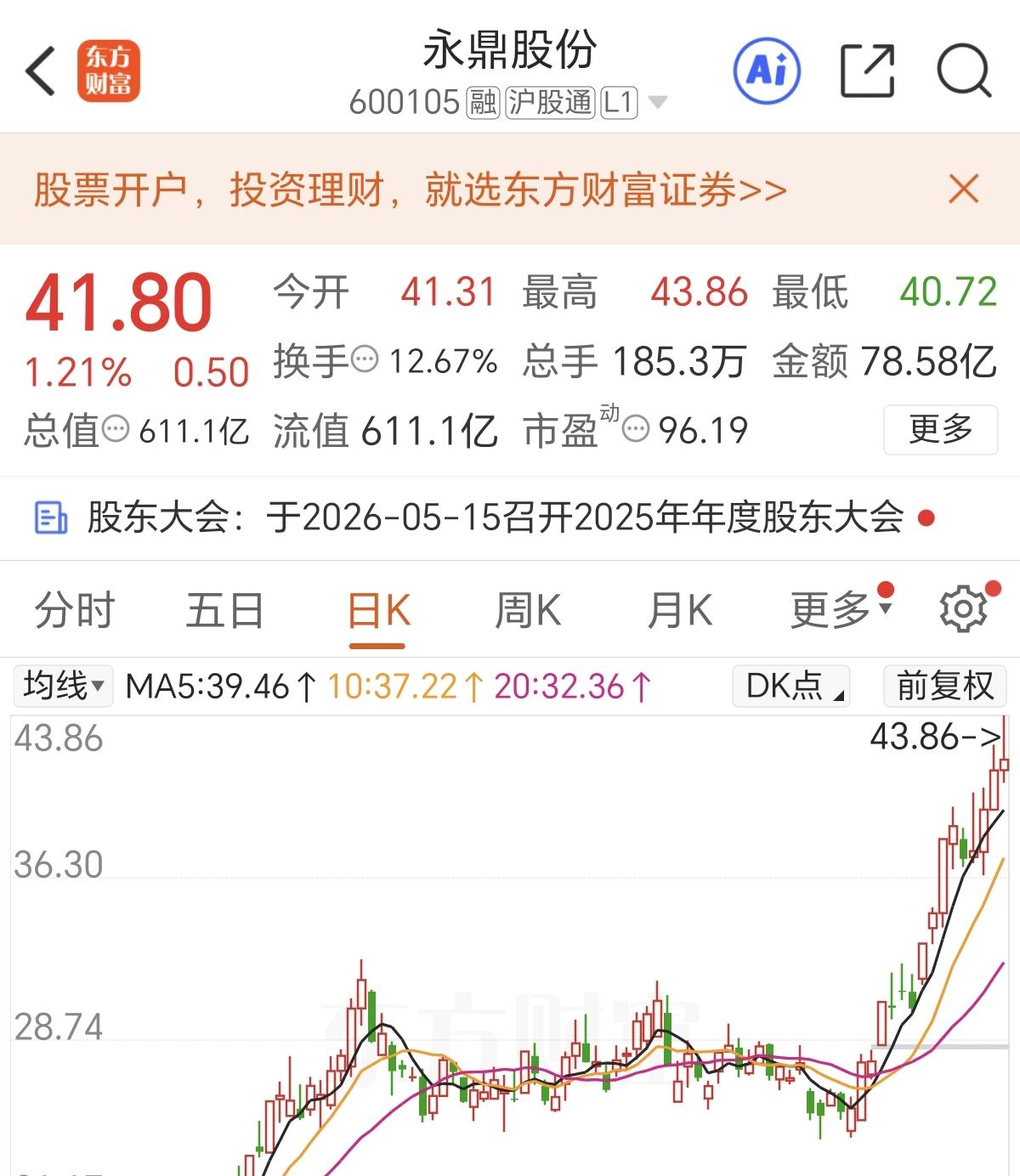1020x1176 pixels.
Task: Expand the stock code dropdown arrow
Action: click(x=657, y=104)
